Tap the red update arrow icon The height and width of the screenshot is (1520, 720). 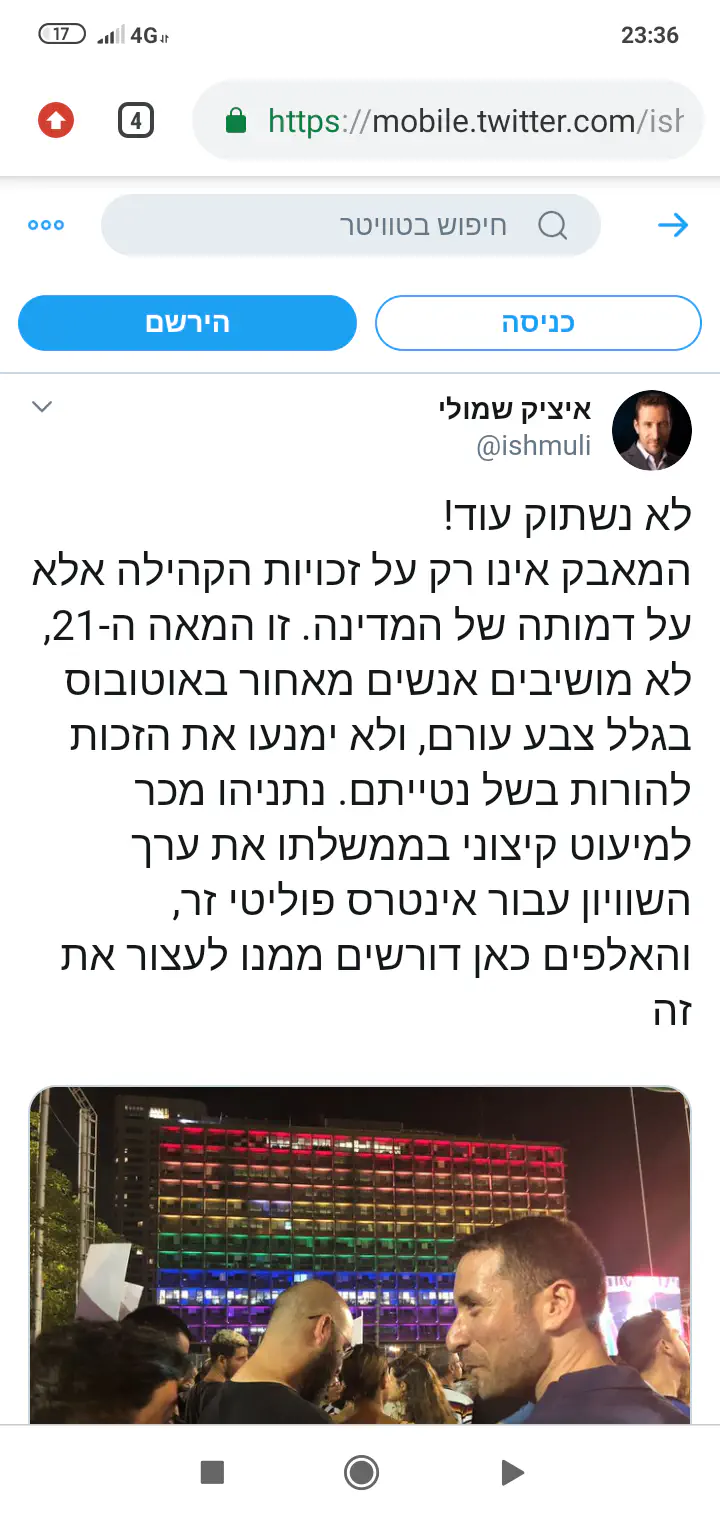pos(56,122)
